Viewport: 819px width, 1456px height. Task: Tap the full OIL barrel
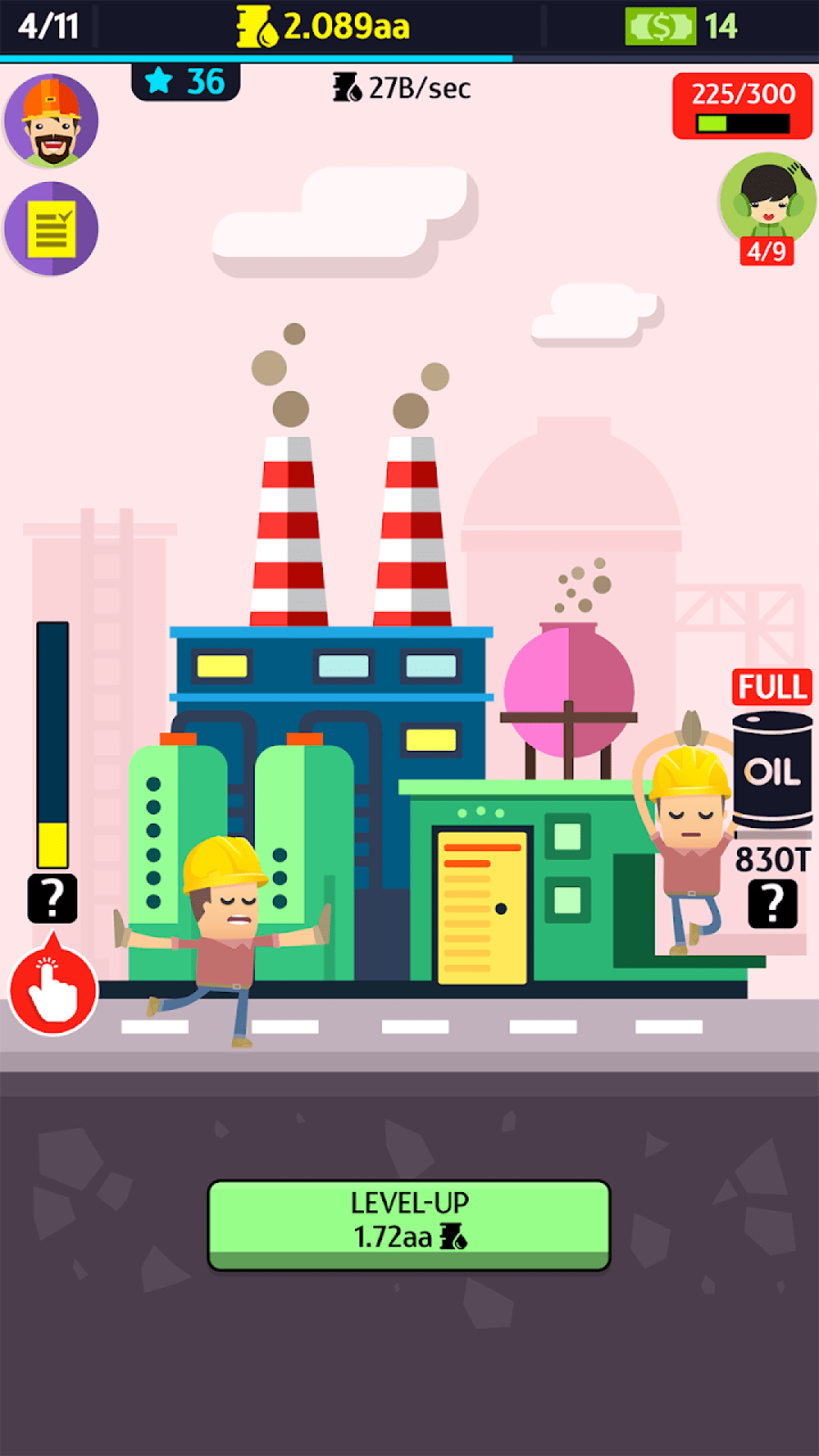click(x=772, y=770)
